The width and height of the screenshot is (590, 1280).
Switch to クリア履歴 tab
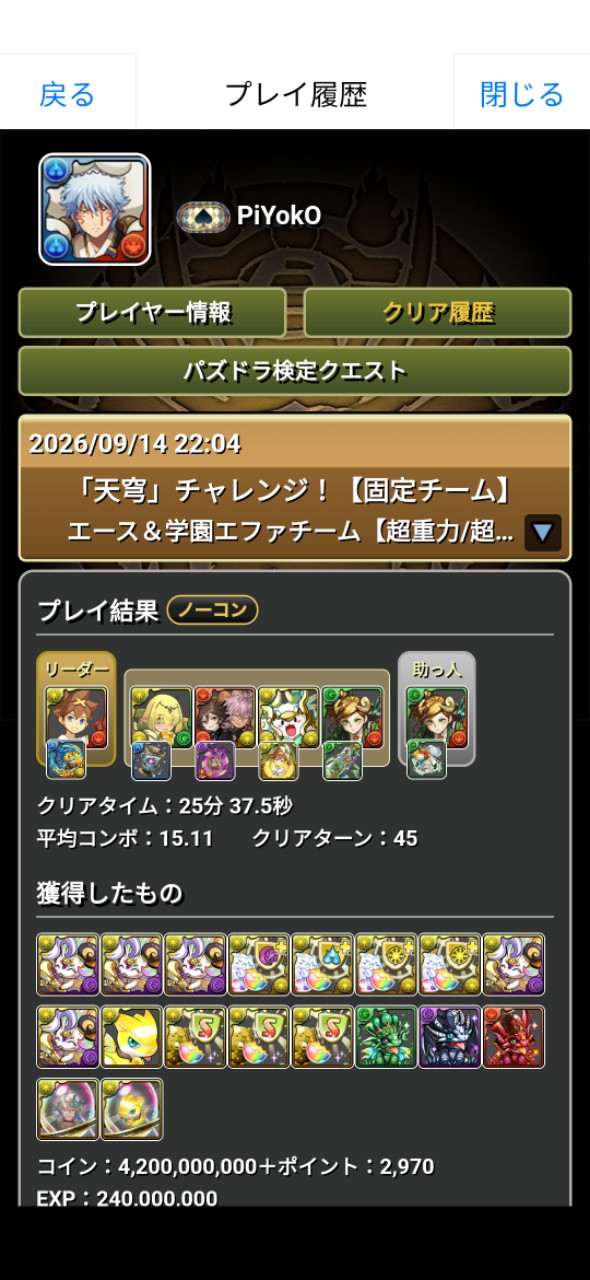click(x=438, y=312)
